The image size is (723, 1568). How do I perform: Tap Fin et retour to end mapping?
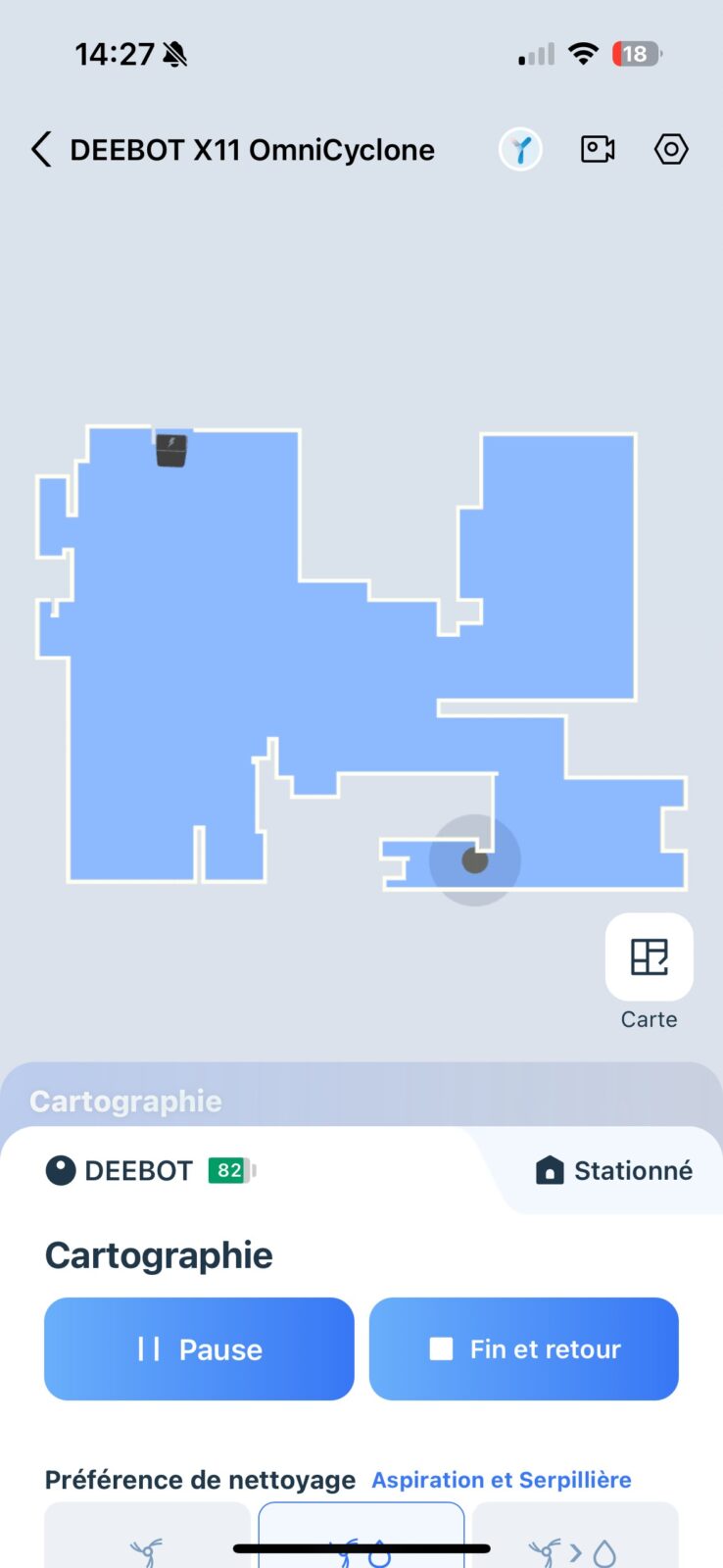(524, 1348)
